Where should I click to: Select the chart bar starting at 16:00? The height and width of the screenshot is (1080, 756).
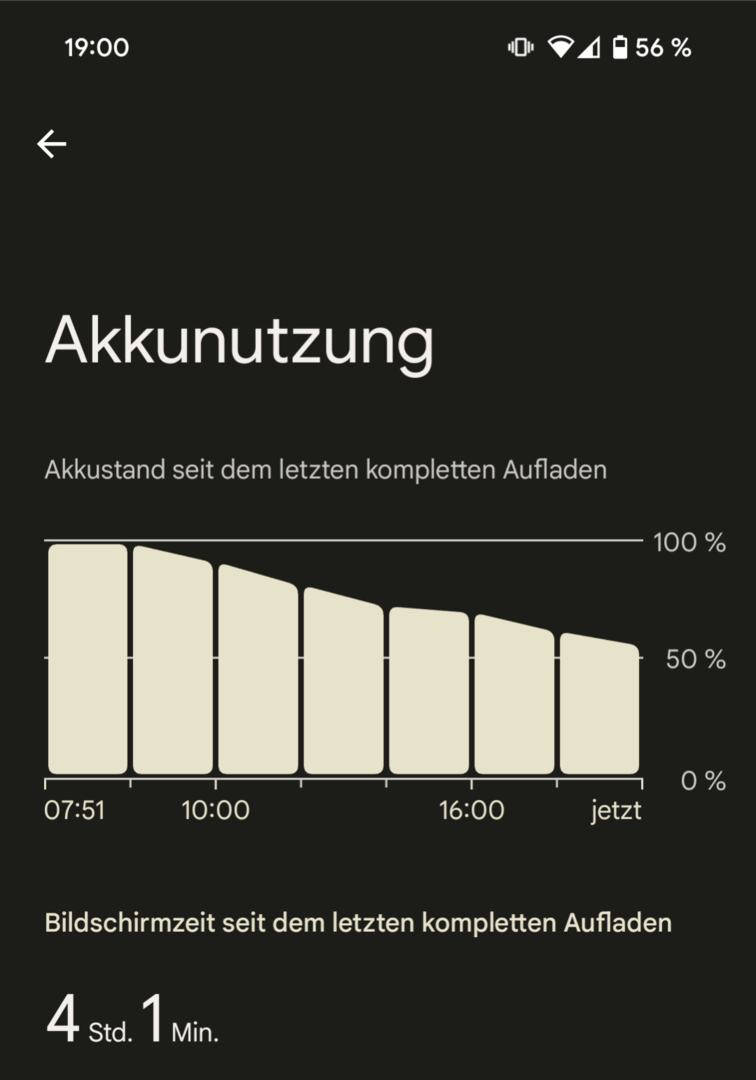(514, 694)
